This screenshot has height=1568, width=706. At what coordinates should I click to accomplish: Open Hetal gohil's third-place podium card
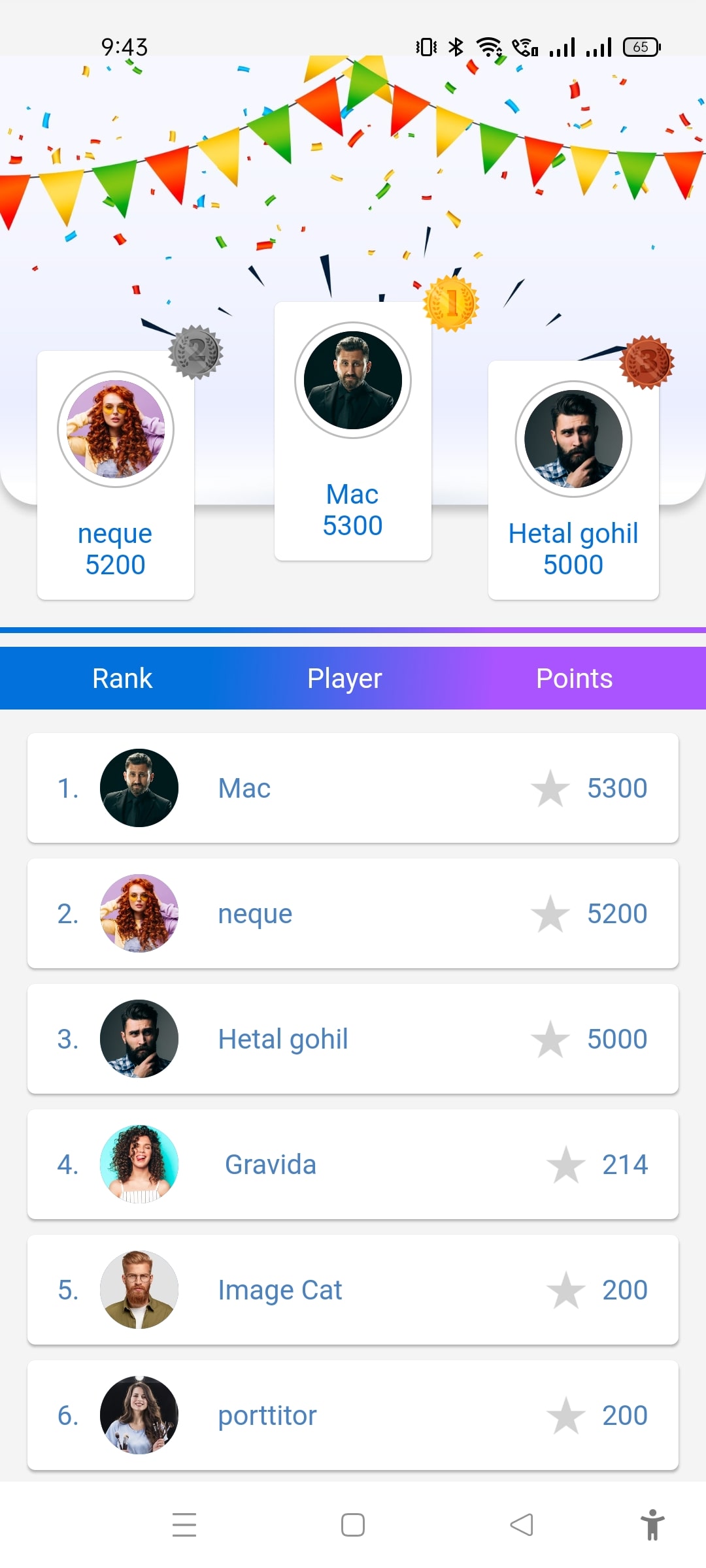[573, 480]
